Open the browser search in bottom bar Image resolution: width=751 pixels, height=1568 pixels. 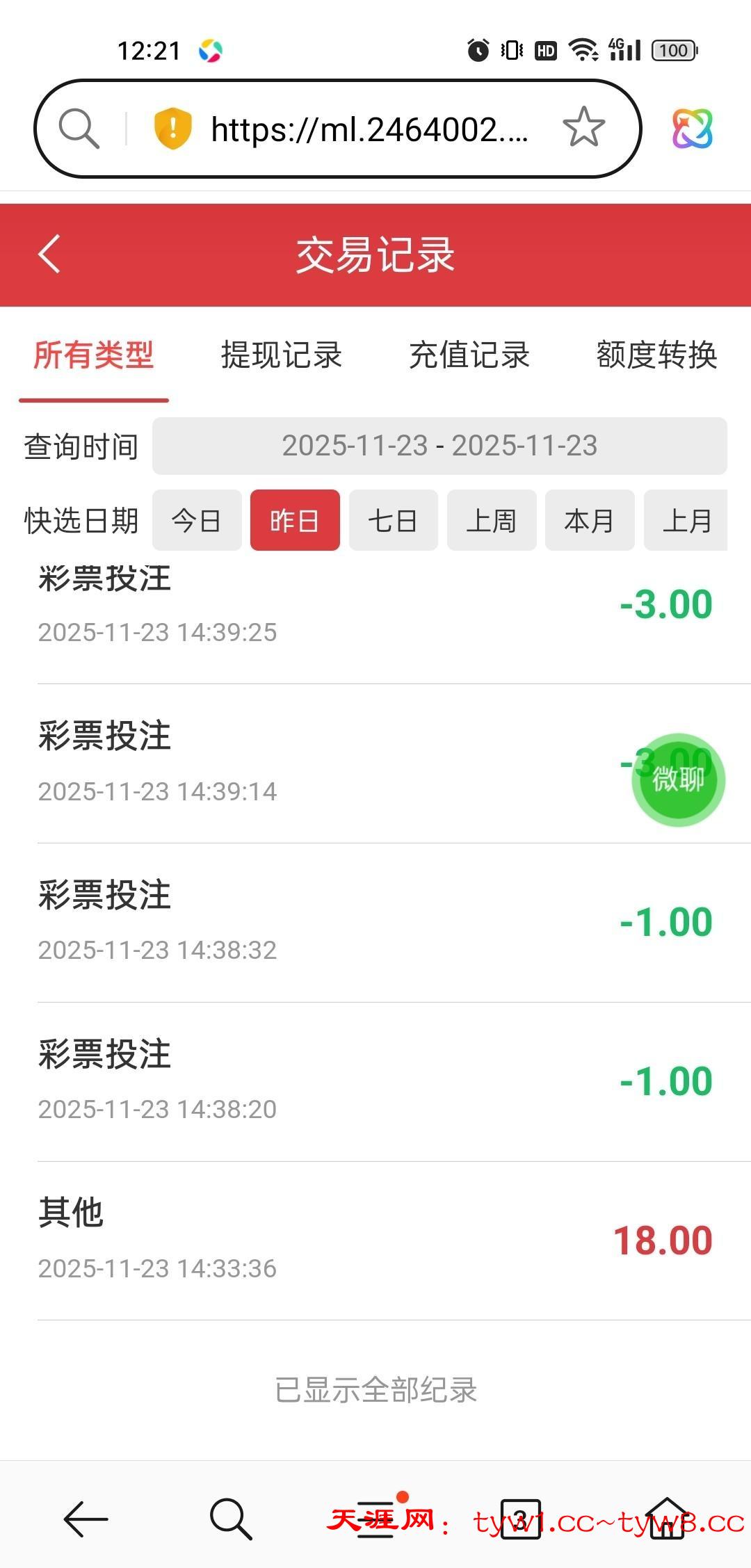(x=230, y=1519)
